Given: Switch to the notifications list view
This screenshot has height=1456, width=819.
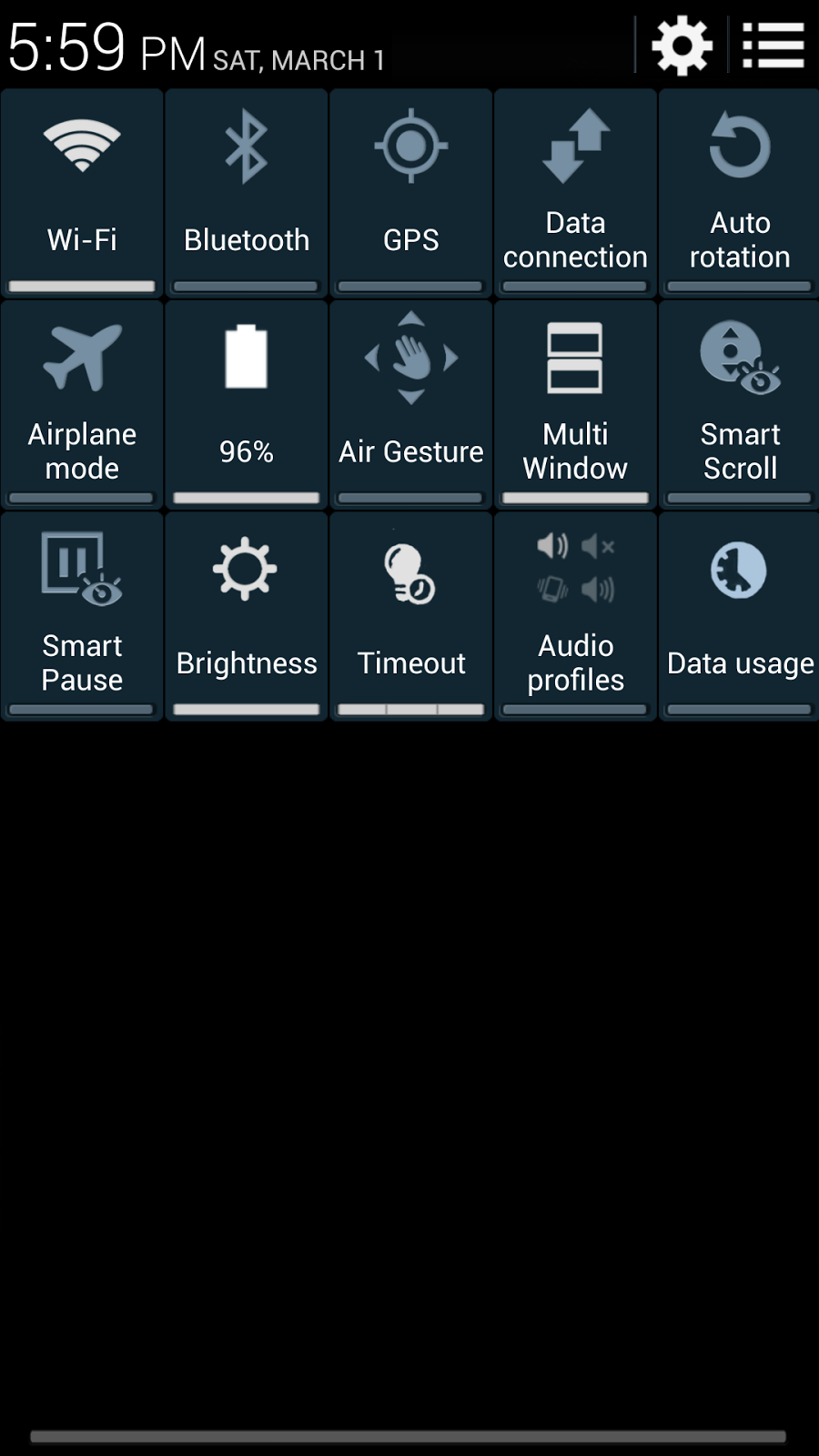Looking at the screenshot, I should point(773,45).
